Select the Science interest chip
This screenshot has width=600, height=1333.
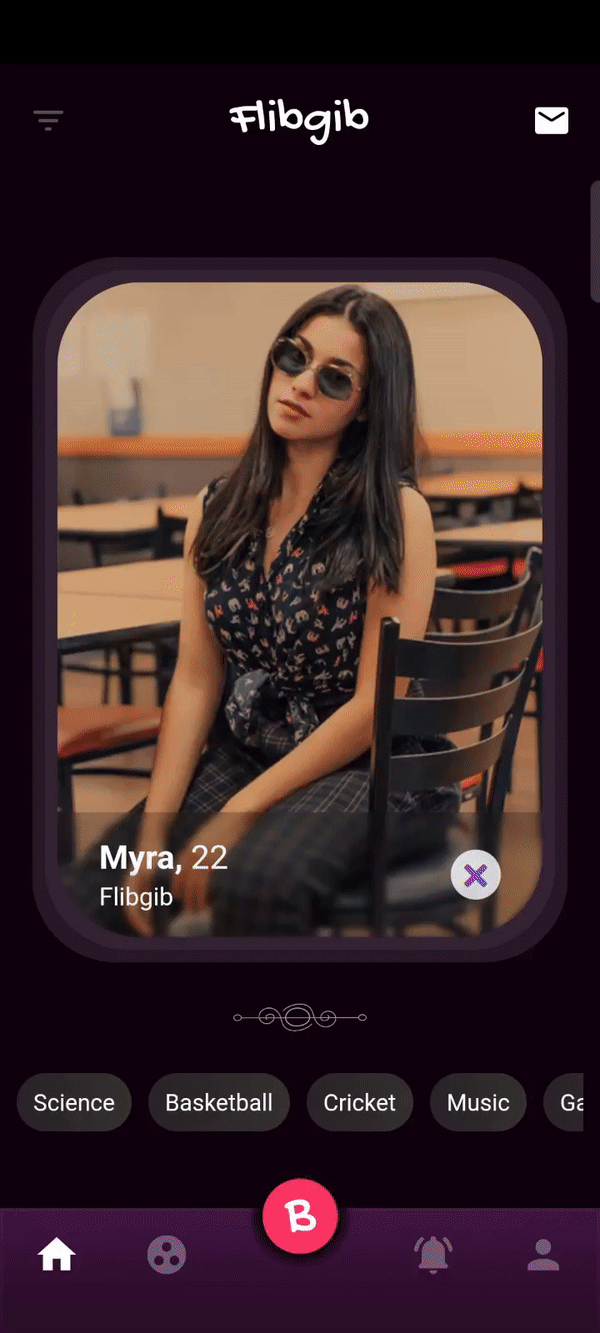(x=74, y=1102)
